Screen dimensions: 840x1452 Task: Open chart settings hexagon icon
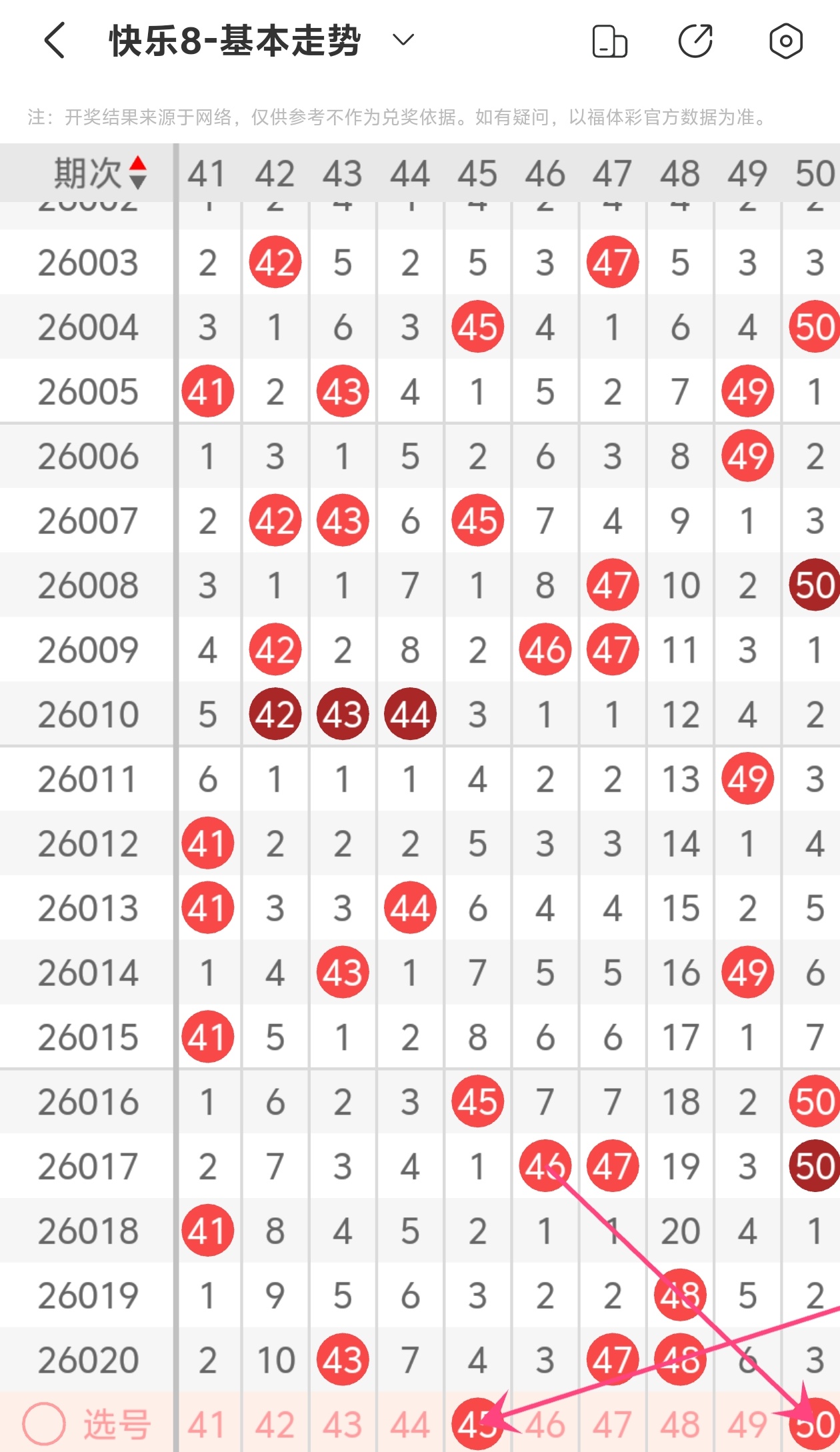pyautogui.click(x=785, y=41)
